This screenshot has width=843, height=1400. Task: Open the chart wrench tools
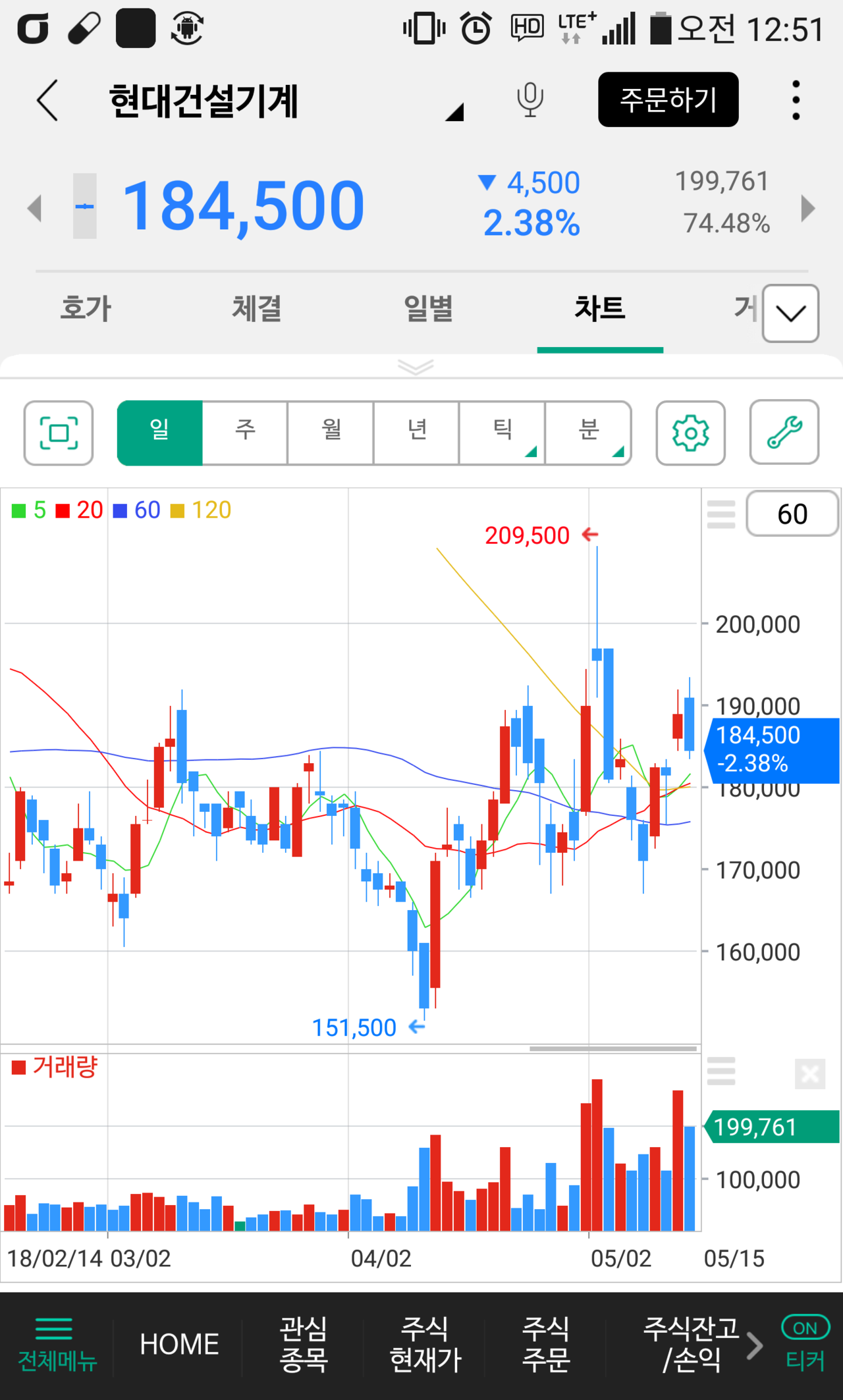[x=784, y=433]
